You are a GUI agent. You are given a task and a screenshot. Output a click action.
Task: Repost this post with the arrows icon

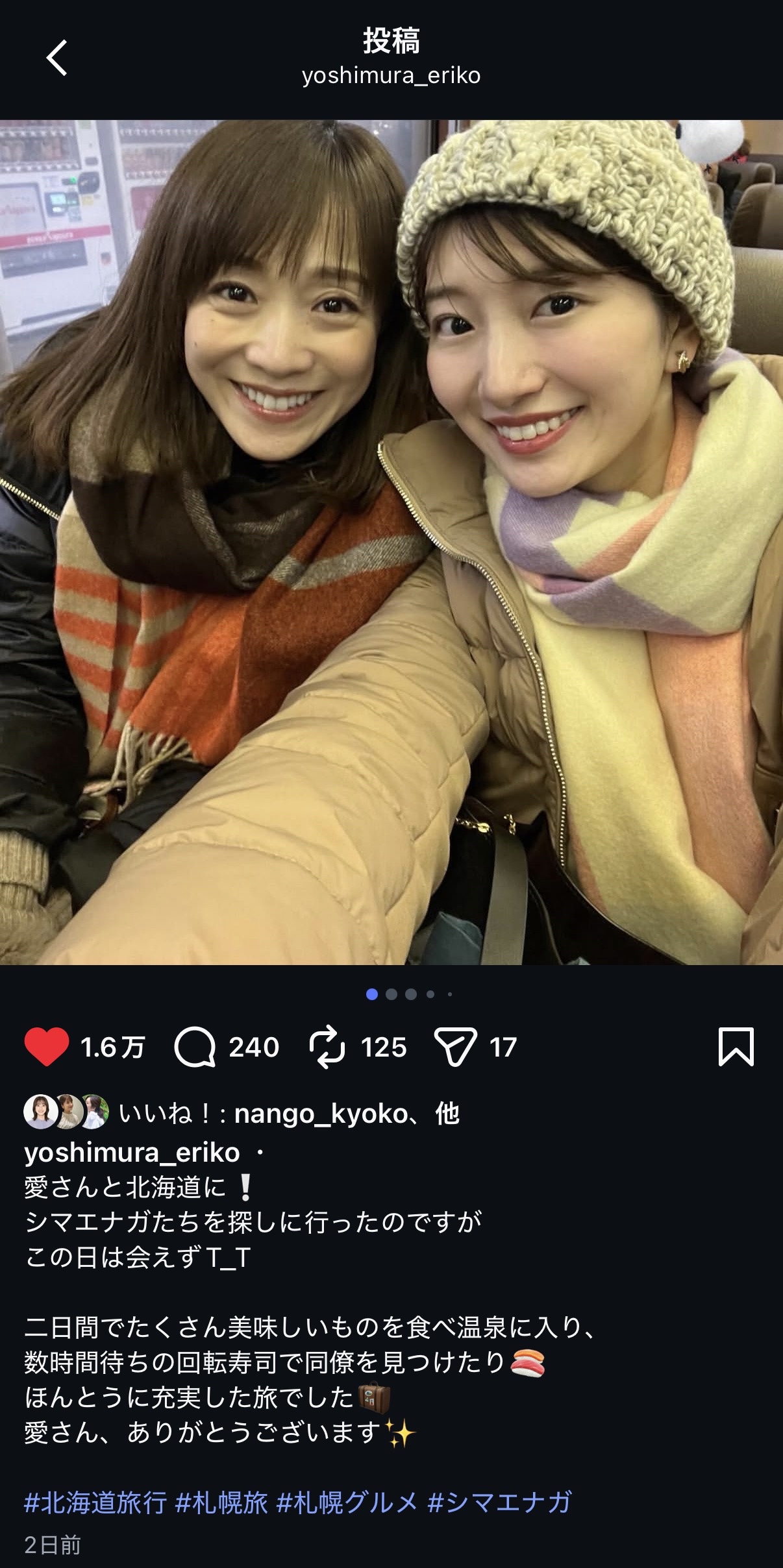tap(327, 1047)
